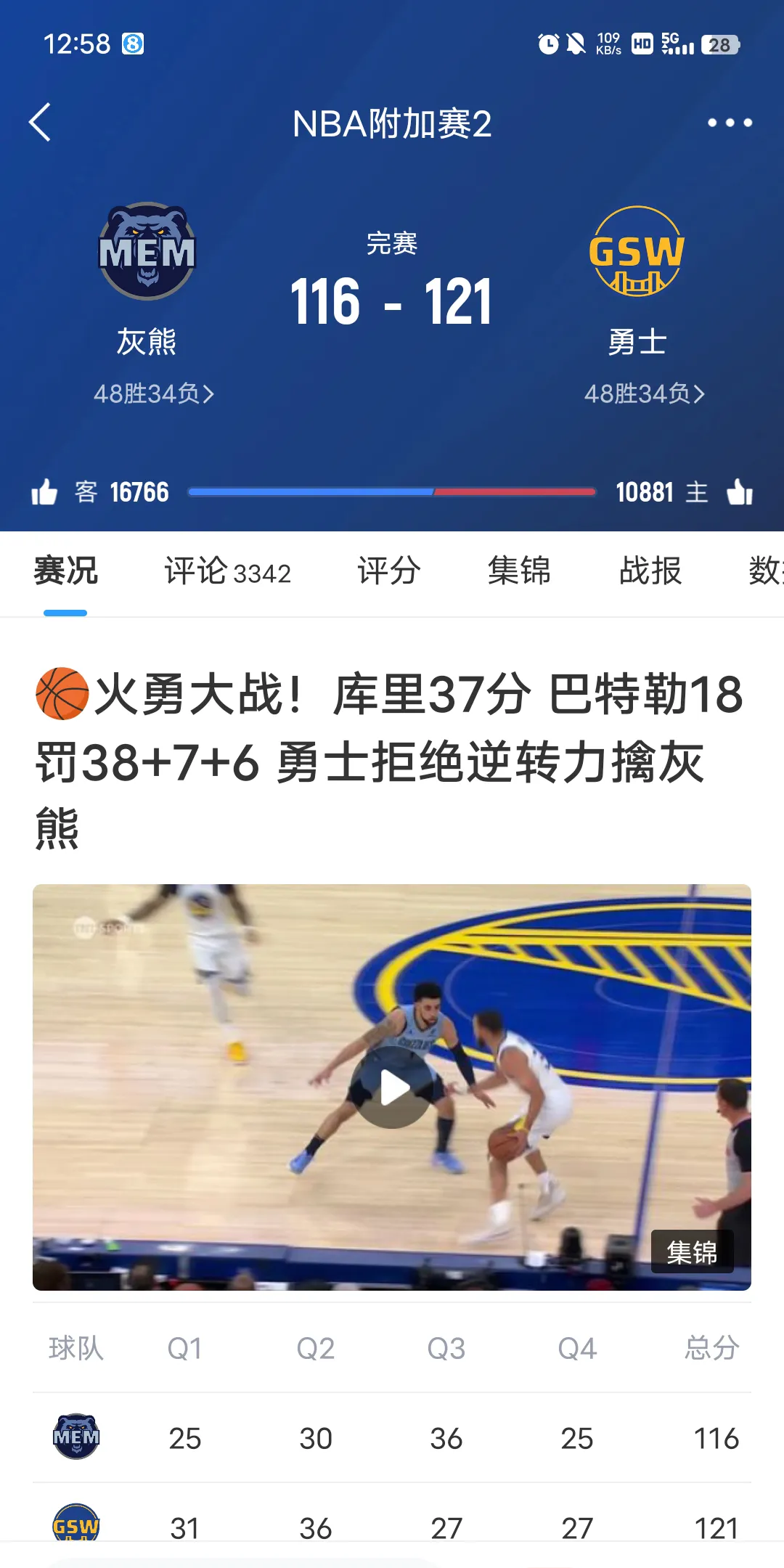
Task: Switch to the 战报 tab
Action: (x=650, y=571)
